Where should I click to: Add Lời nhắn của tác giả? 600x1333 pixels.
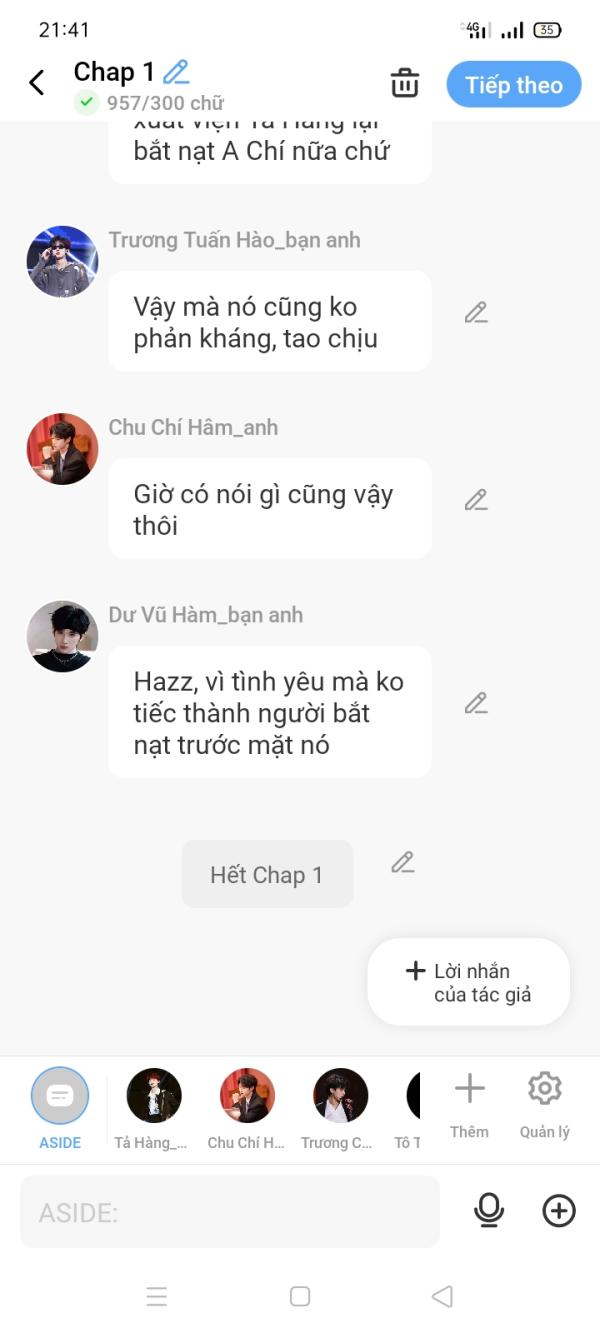click(x=469, y=982)
